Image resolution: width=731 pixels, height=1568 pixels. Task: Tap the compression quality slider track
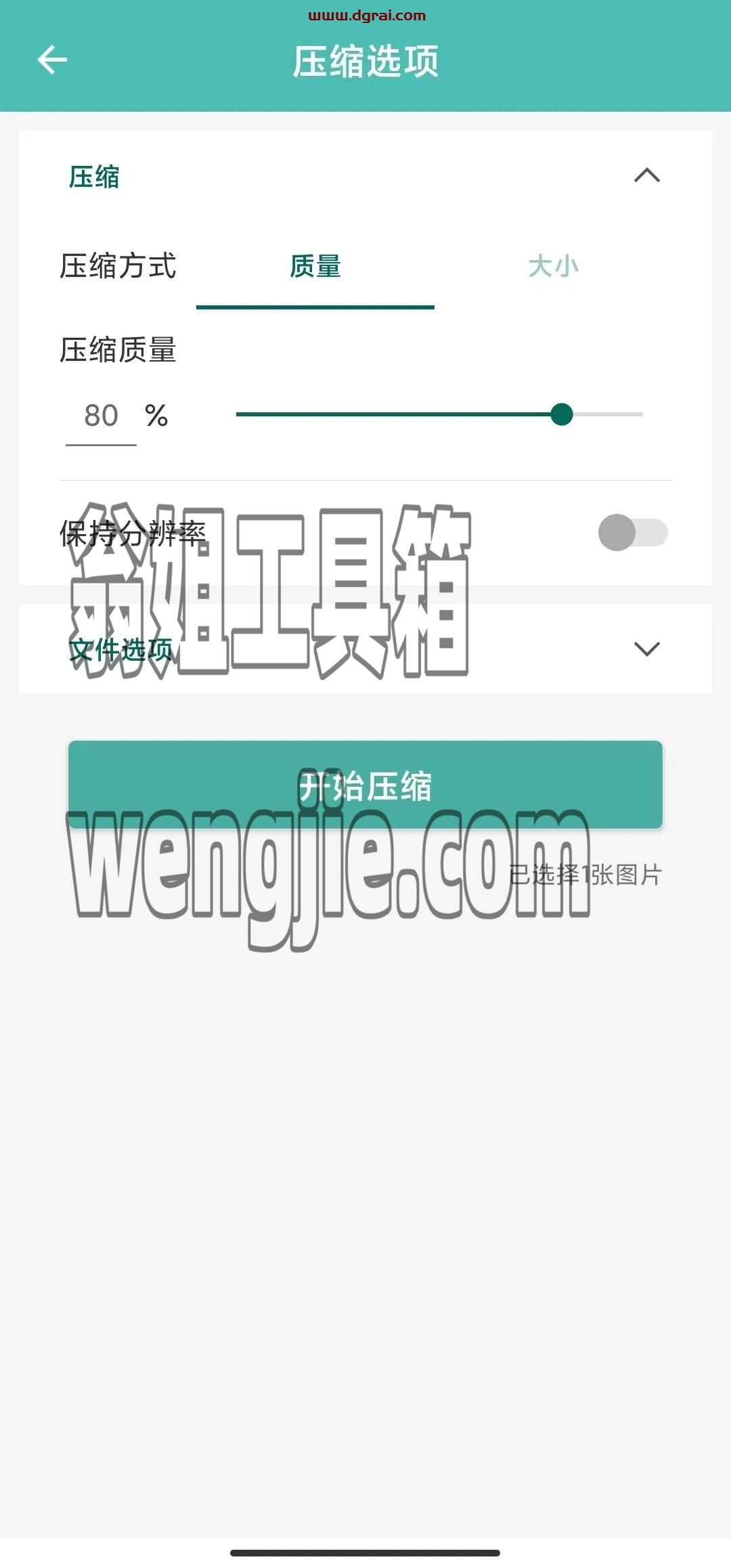tap(439, 414)
